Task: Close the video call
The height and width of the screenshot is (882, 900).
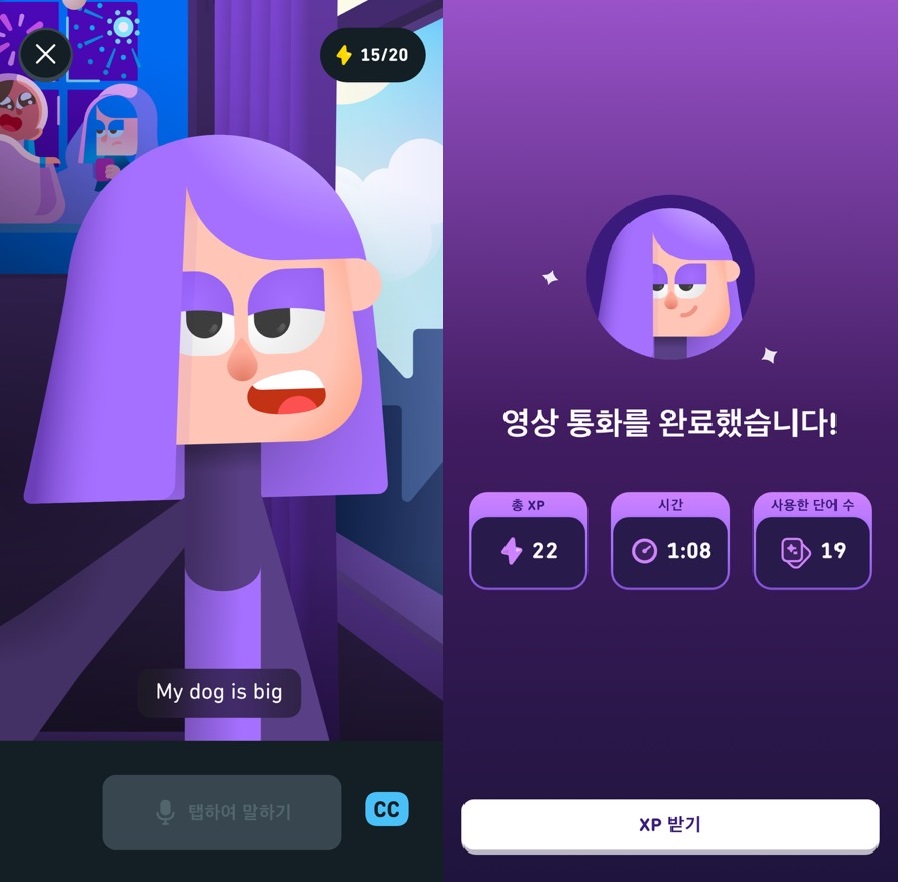Action: coord(46,54)
